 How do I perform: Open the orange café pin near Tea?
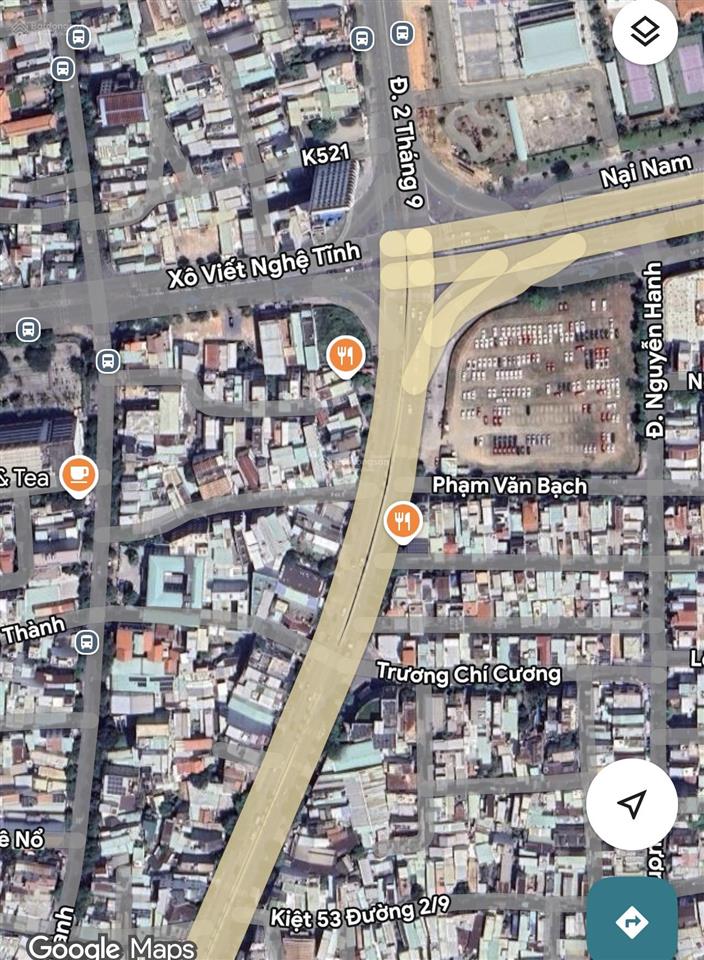coord(78,475)
